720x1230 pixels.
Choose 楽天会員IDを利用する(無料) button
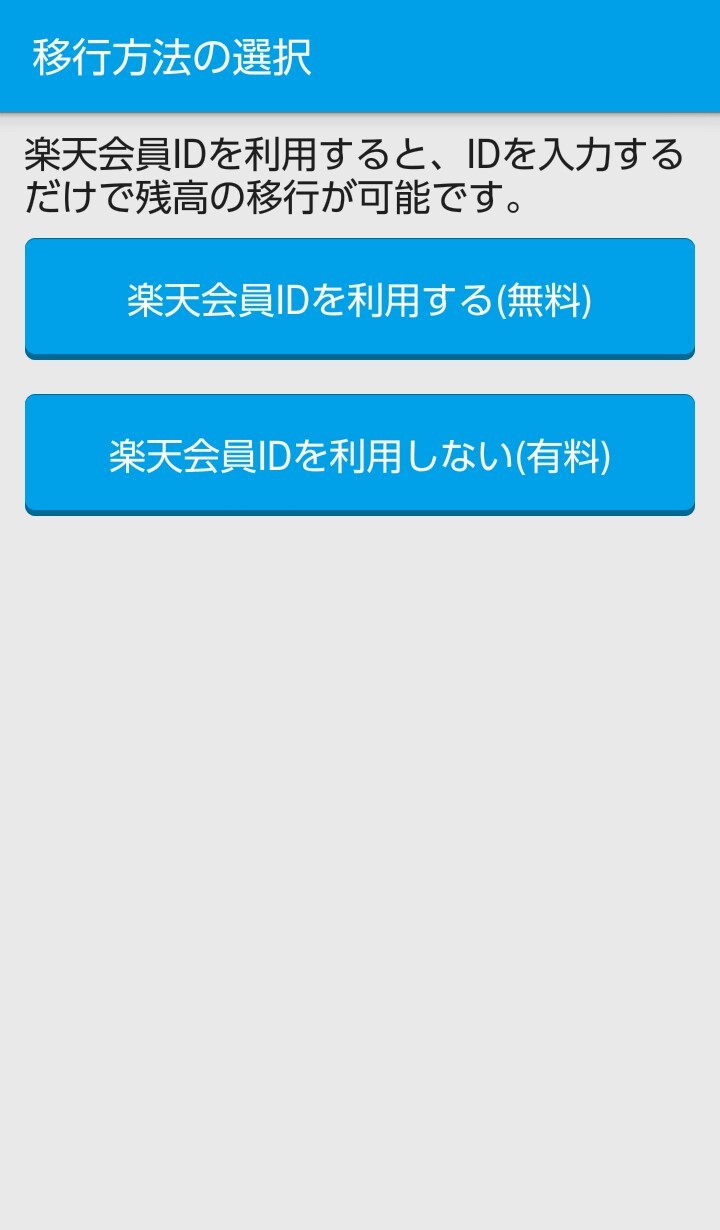tap(360, 298)
